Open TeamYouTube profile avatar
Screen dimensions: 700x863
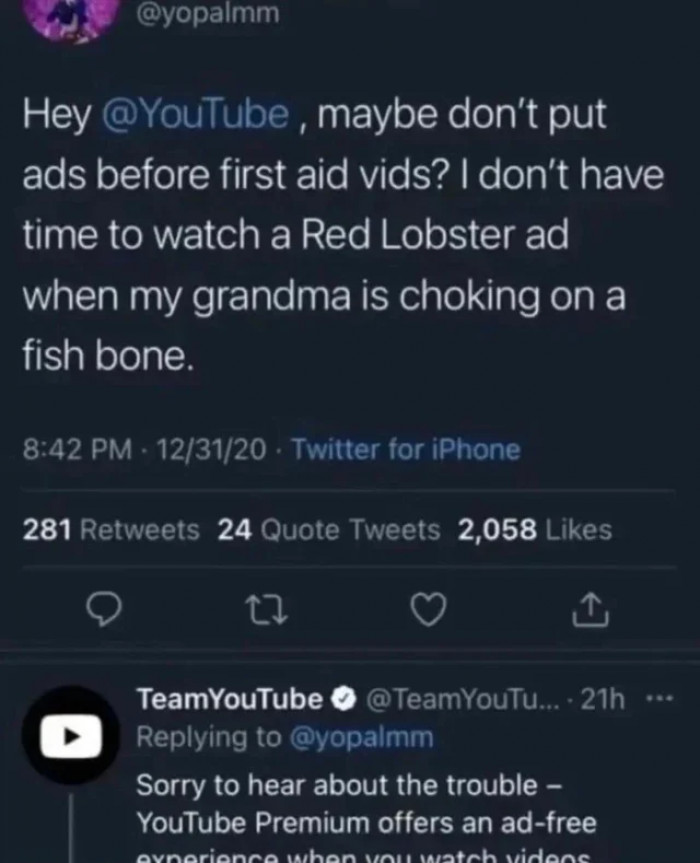pos(72,734)
